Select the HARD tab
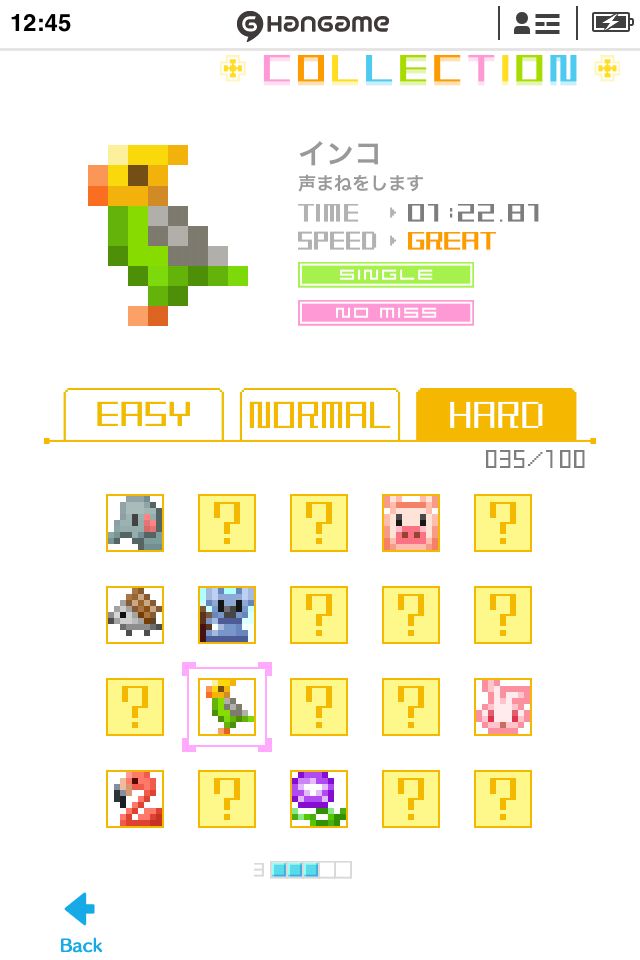This screenshot has height=960, width=640. point(496,414)
